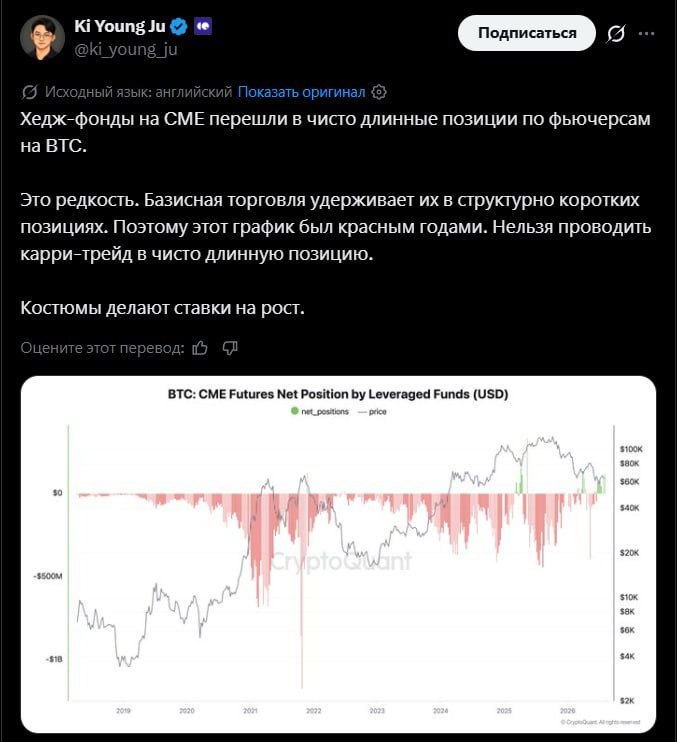Rate the translation with thumbs down

tap(230, 348)
